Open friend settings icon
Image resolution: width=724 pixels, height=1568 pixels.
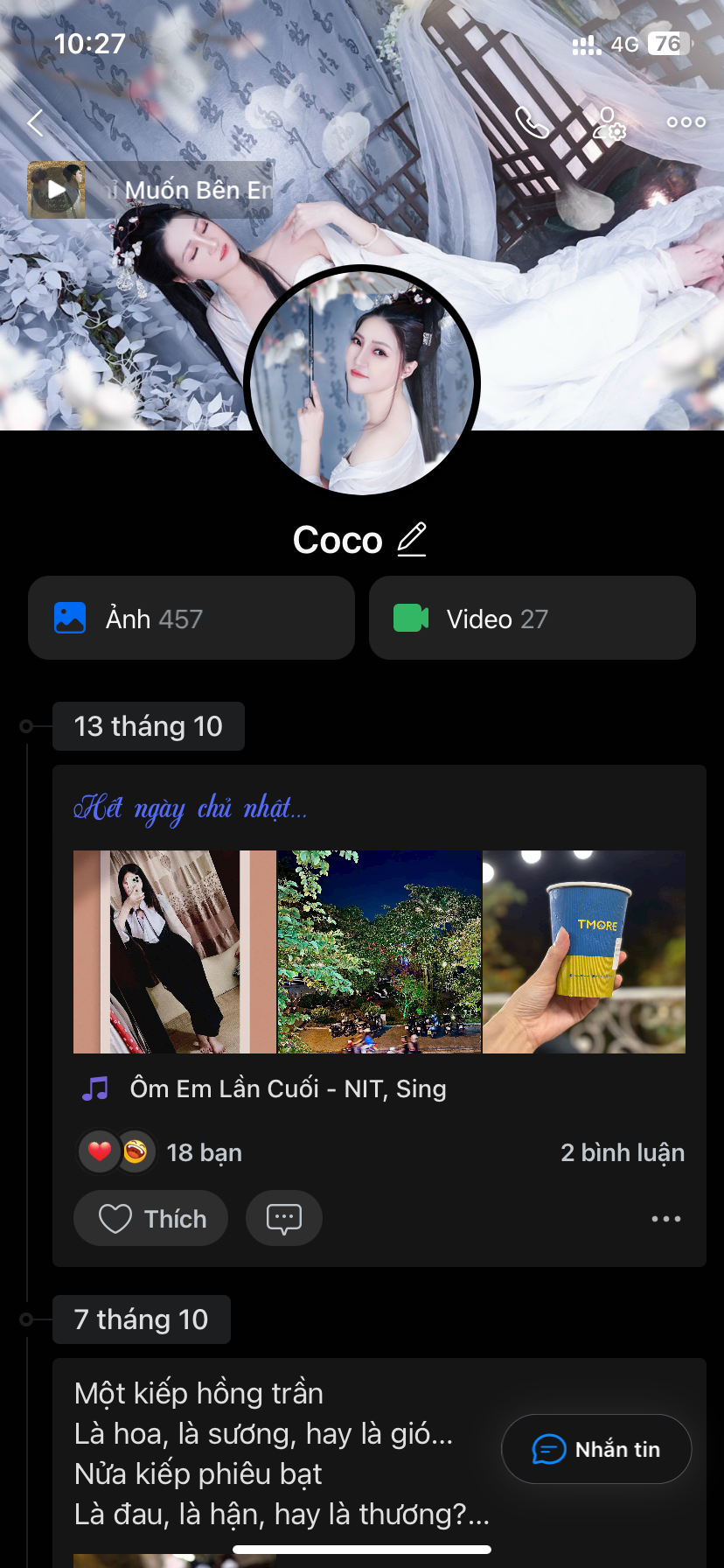tap(609, 123)
